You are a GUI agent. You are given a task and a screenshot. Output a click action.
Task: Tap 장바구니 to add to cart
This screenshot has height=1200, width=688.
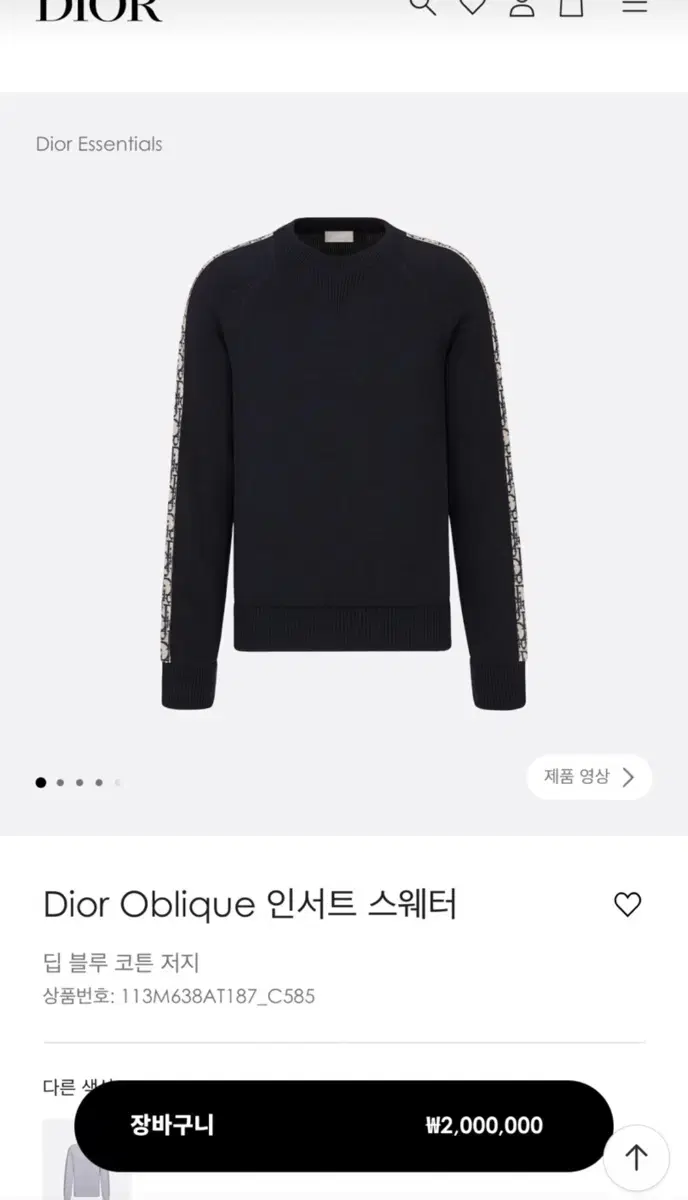[343, 1125]
